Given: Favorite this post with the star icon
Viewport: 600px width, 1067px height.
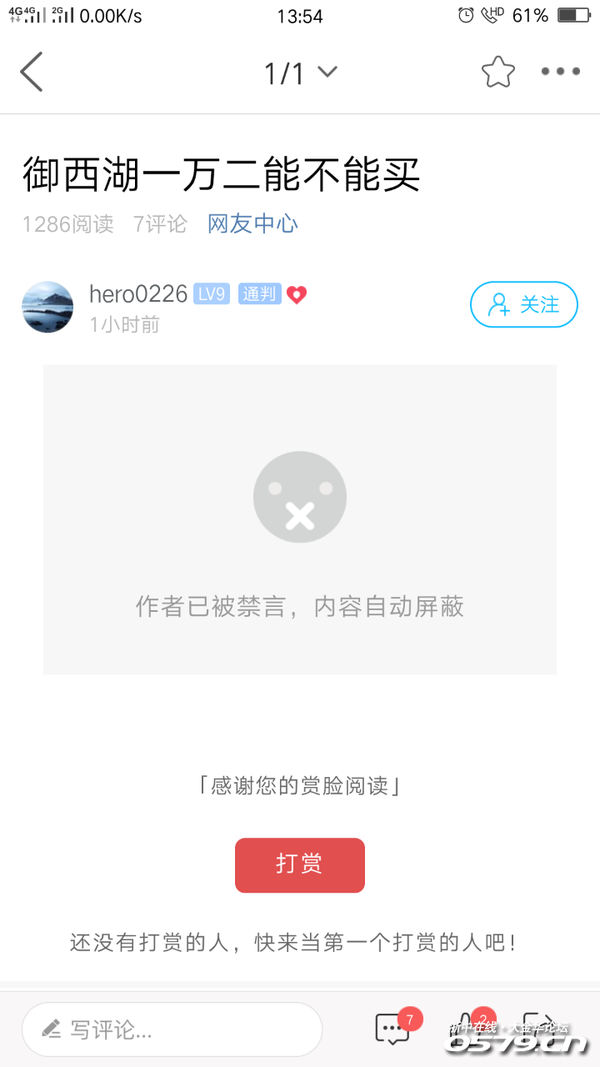Looking at the screenshot, I should point(497,72).
